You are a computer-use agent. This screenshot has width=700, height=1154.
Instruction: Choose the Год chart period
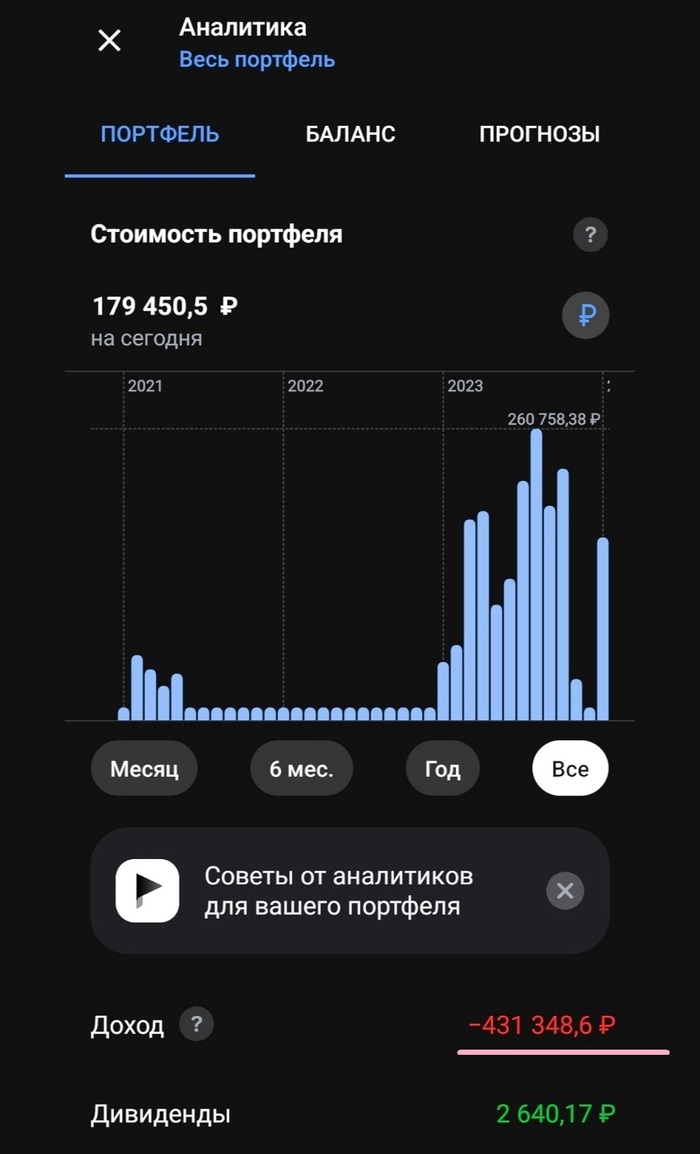(442, 769)
